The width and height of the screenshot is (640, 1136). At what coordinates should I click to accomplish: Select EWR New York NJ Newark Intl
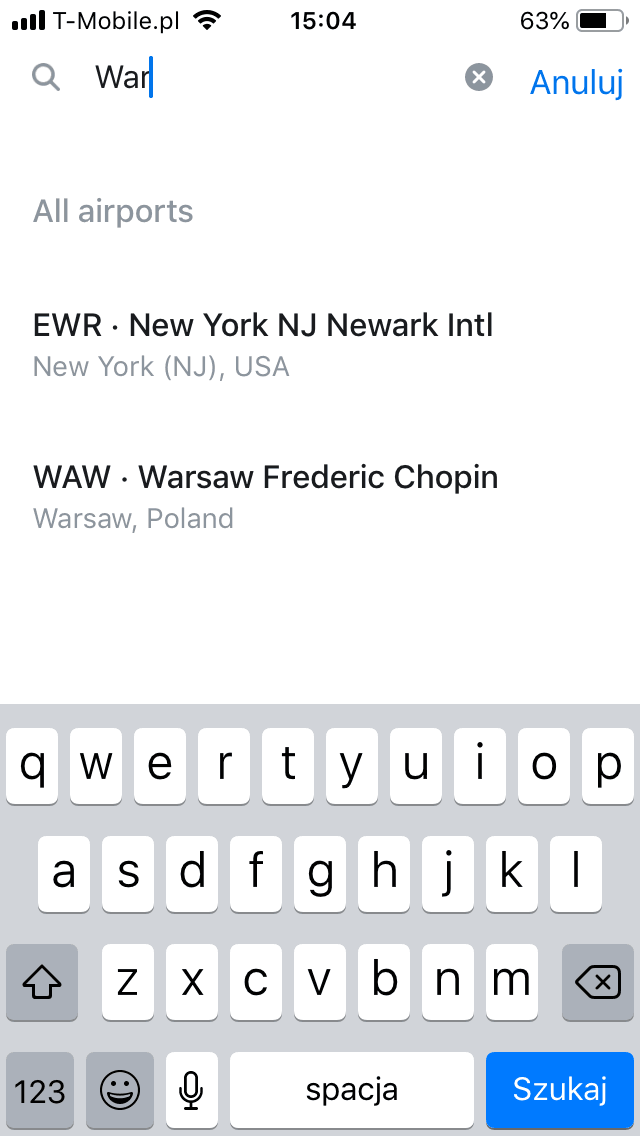pos(320,346)
